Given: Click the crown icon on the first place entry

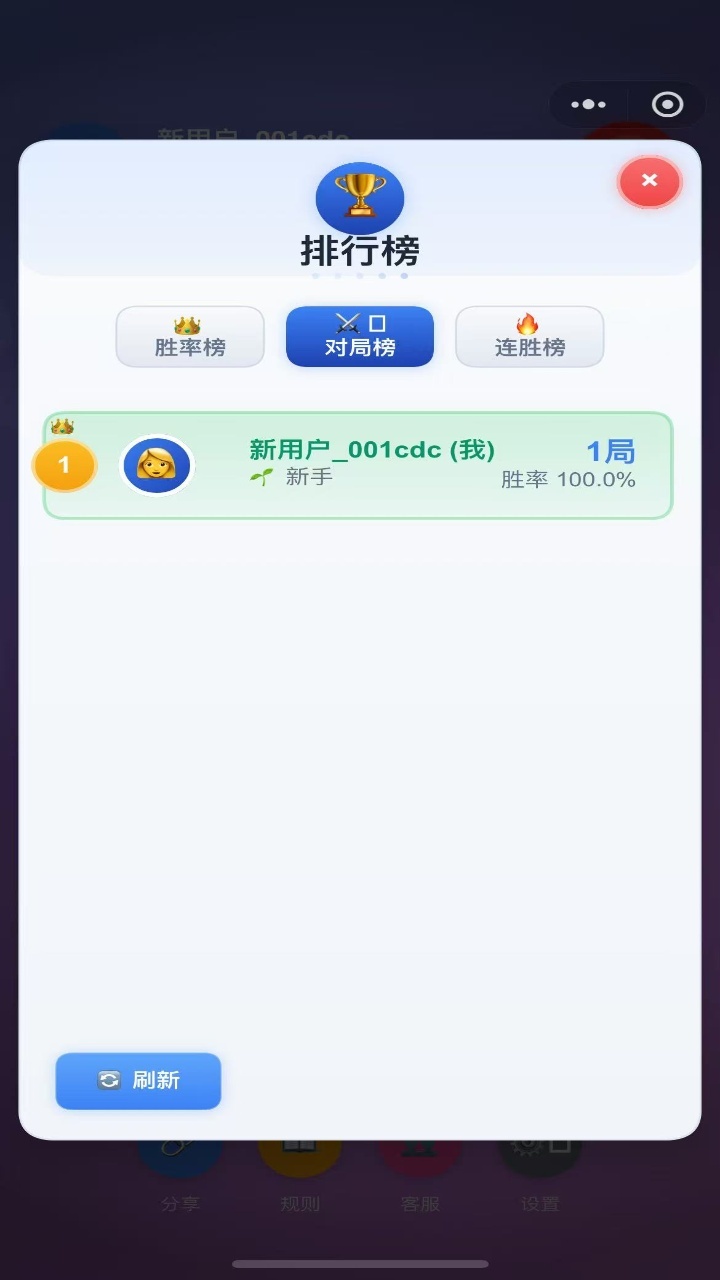Looking at the screenshot, I should [64, 426].
